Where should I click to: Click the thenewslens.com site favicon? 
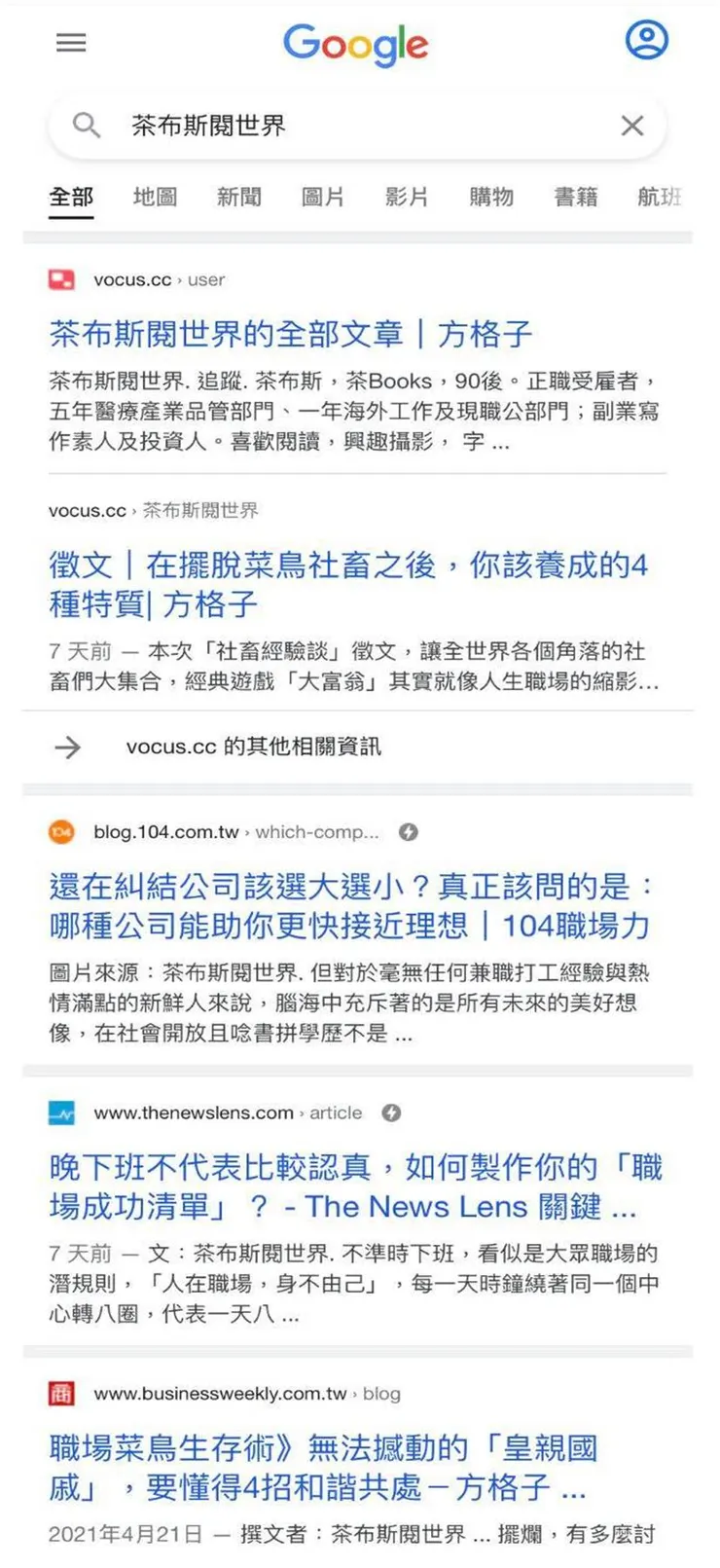(x=61, y=1112)
